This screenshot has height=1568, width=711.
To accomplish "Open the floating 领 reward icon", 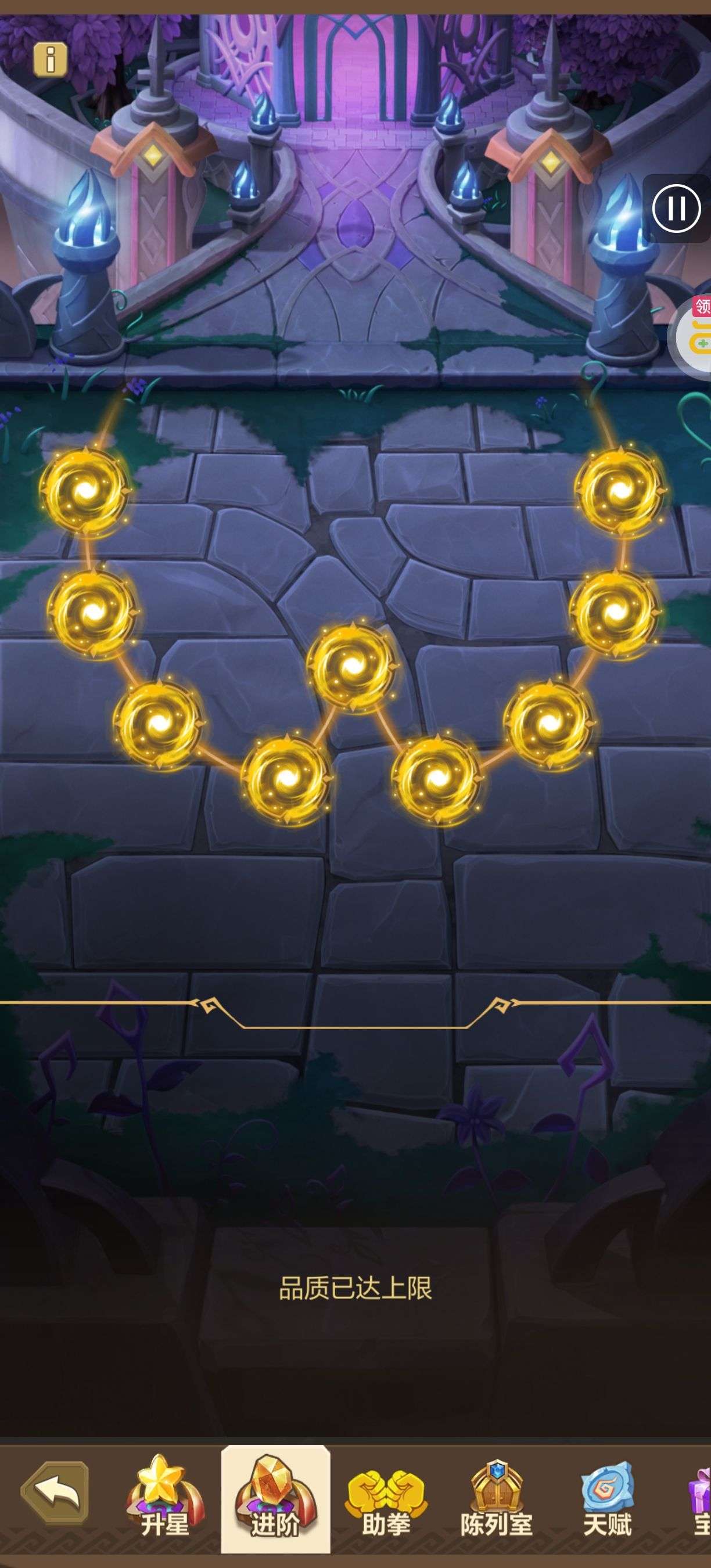I will pos(695,338).
